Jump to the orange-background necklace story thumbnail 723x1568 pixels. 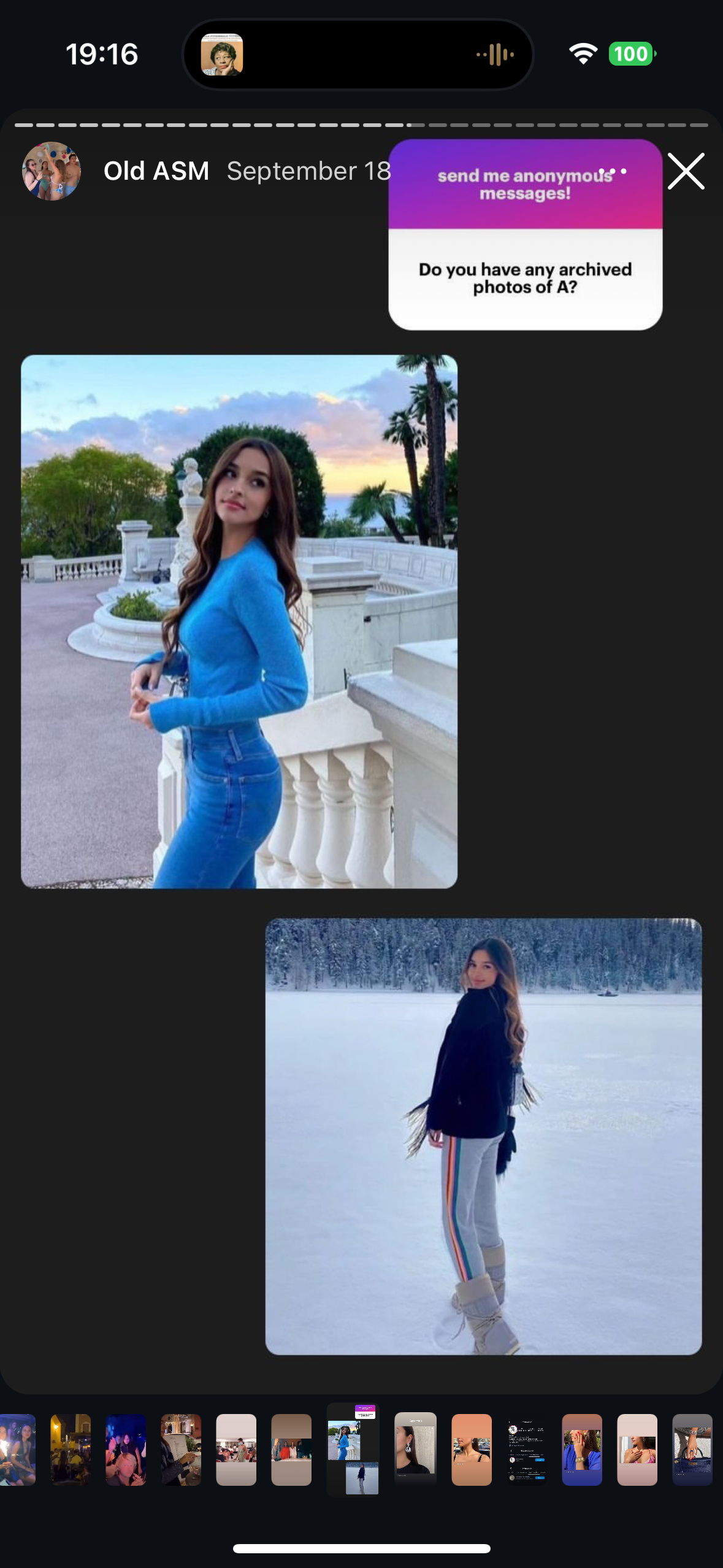472,1450
